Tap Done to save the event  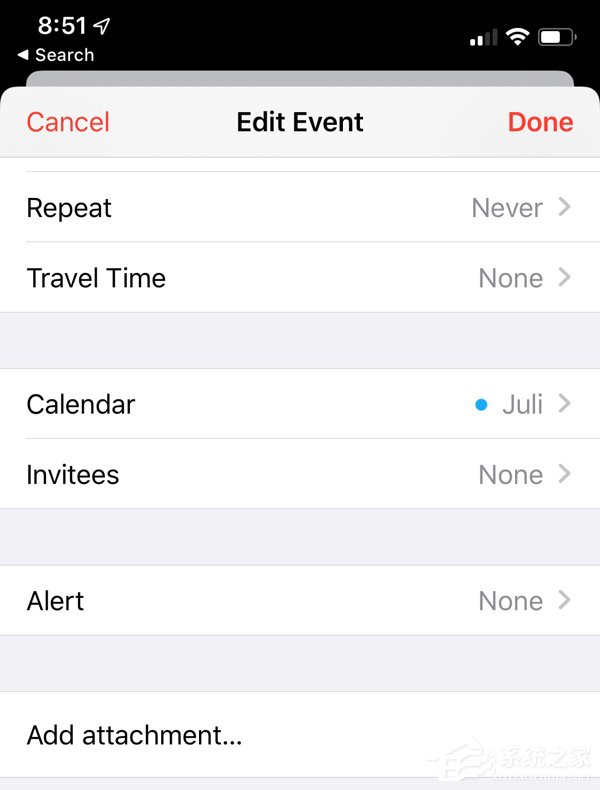point(540,122)
